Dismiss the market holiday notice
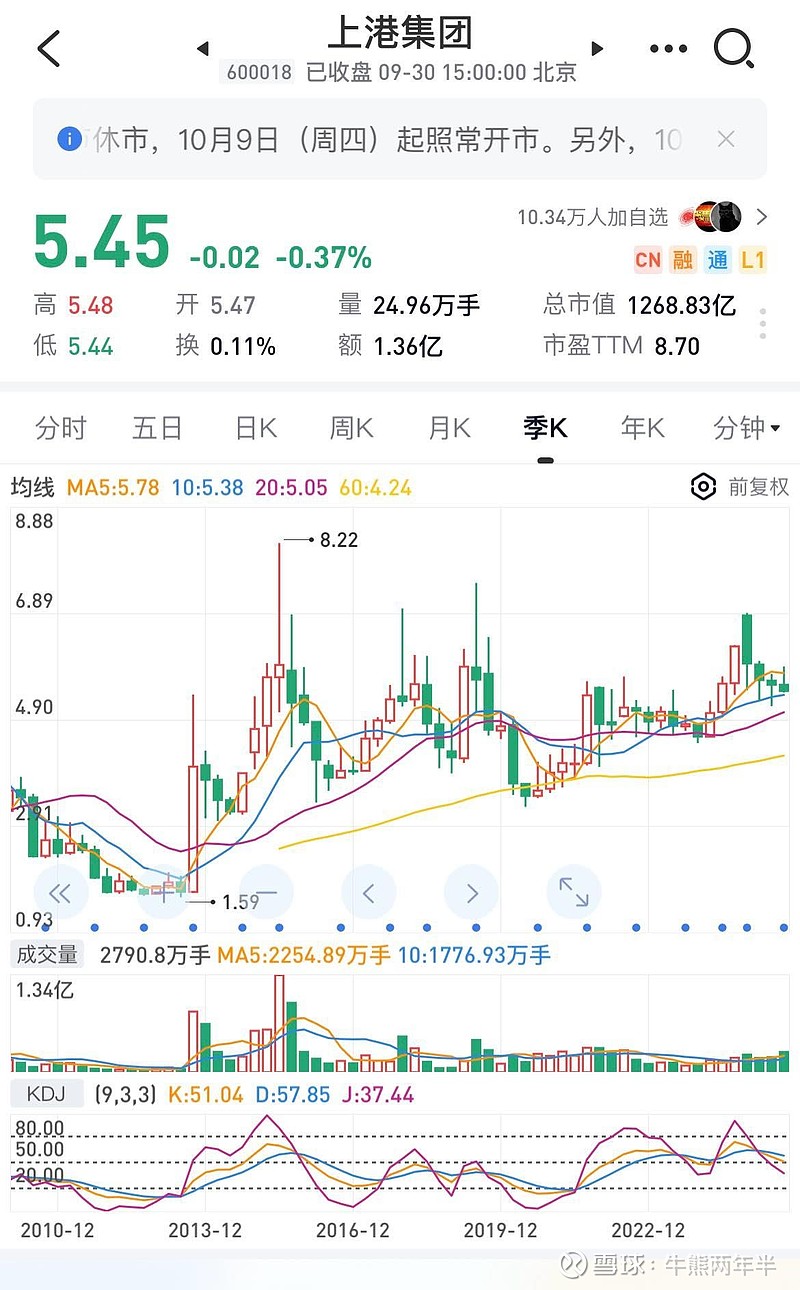800x1290 pixels. 727,140
